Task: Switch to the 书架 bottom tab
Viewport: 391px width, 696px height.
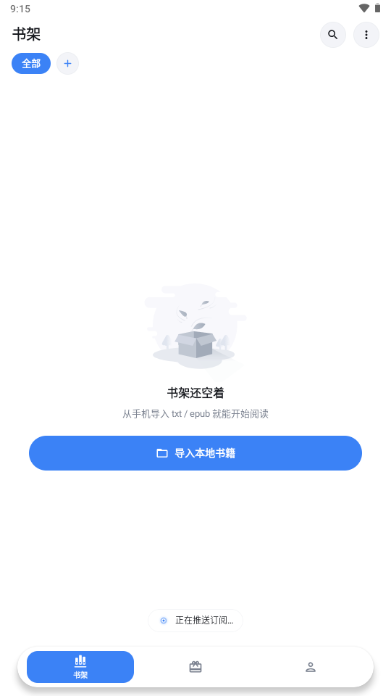Action: click(x=80, y=667)
